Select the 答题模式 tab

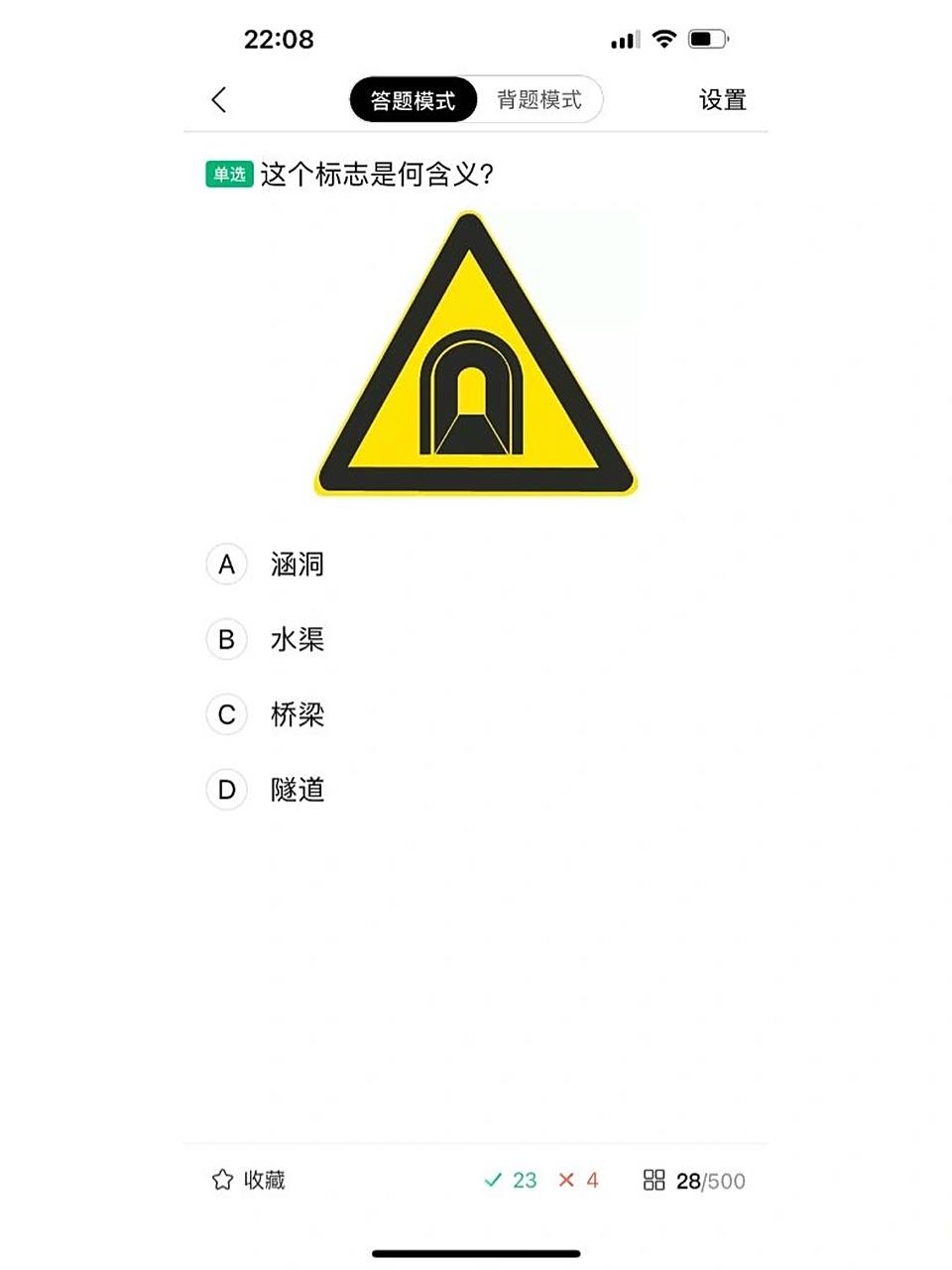tap(413, 99)
